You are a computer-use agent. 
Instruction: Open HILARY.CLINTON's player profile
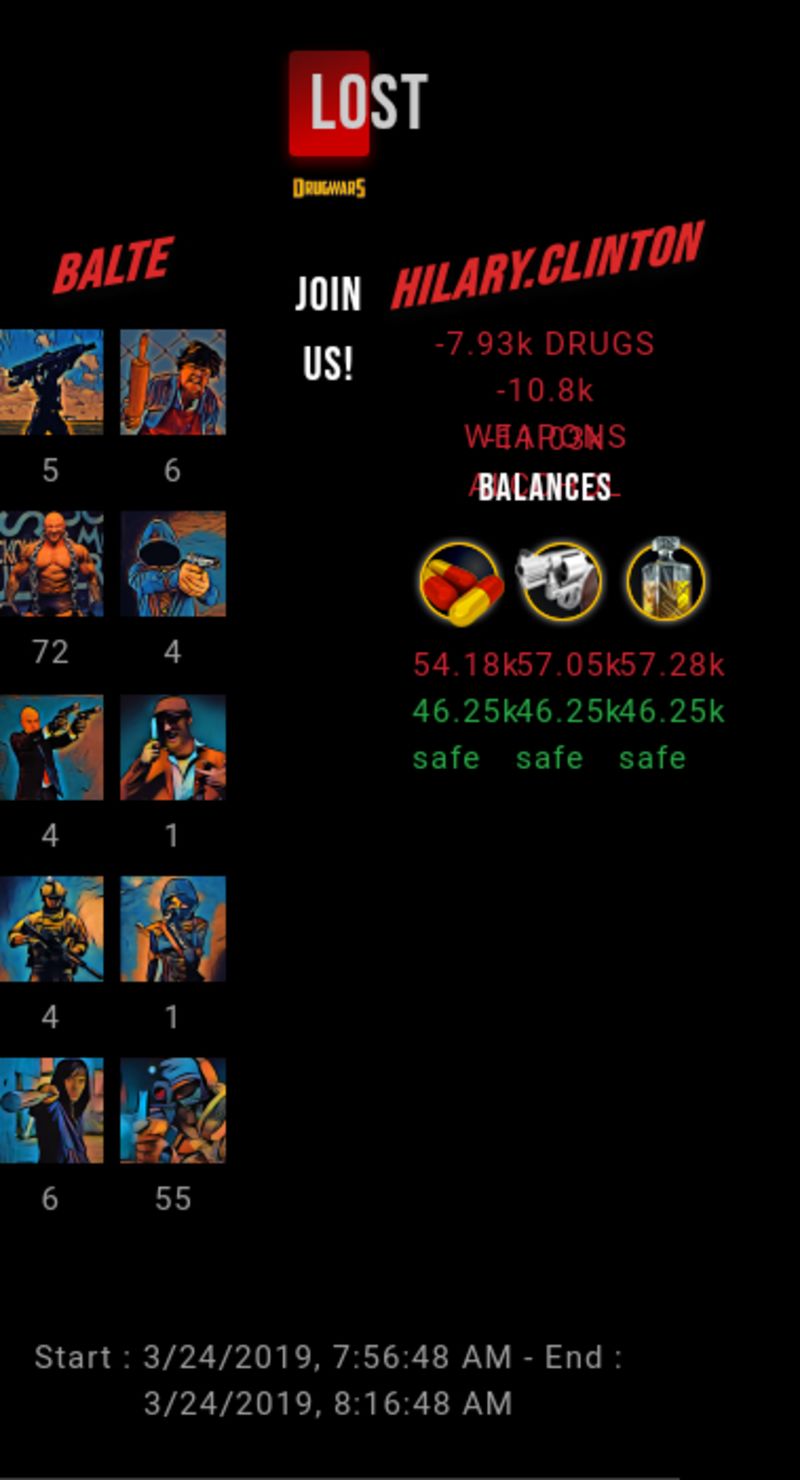tap(548, 265)
